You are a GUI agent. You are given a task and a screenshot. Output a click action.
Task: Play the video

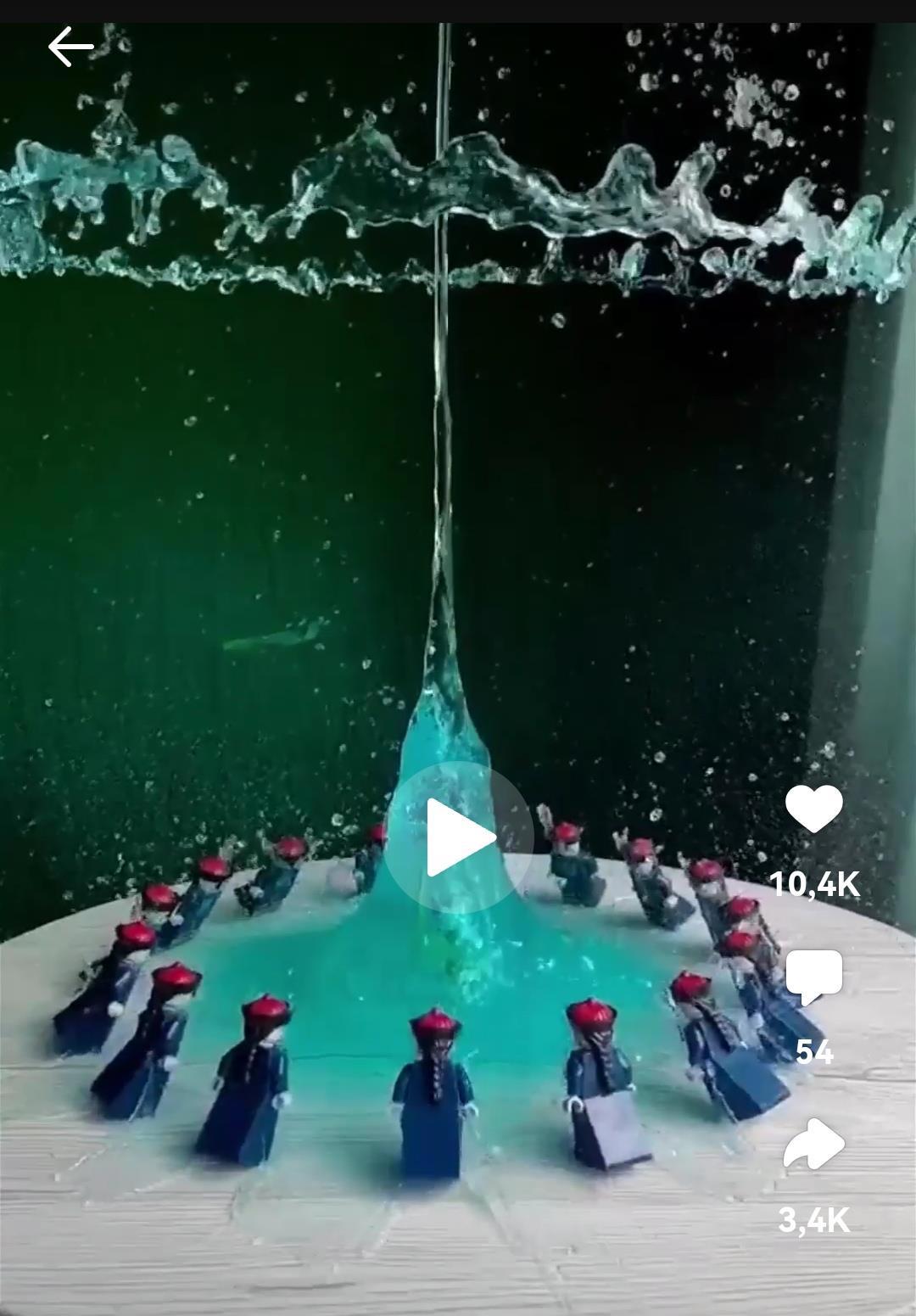tap(458, 837)
